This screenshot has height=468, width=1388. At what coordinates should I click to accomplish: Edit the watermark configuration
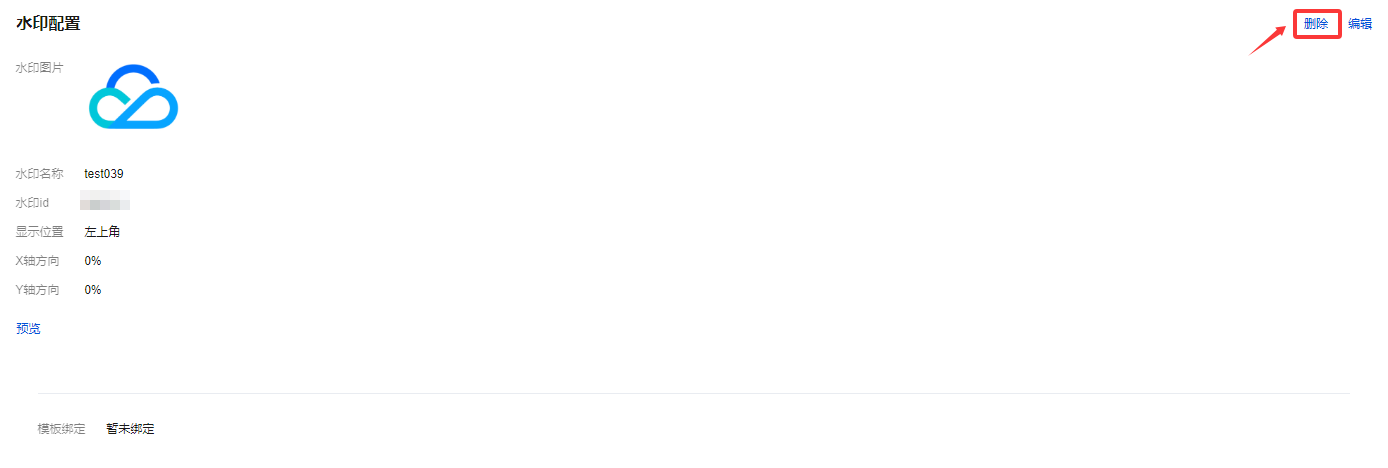tap(1360, 24)
